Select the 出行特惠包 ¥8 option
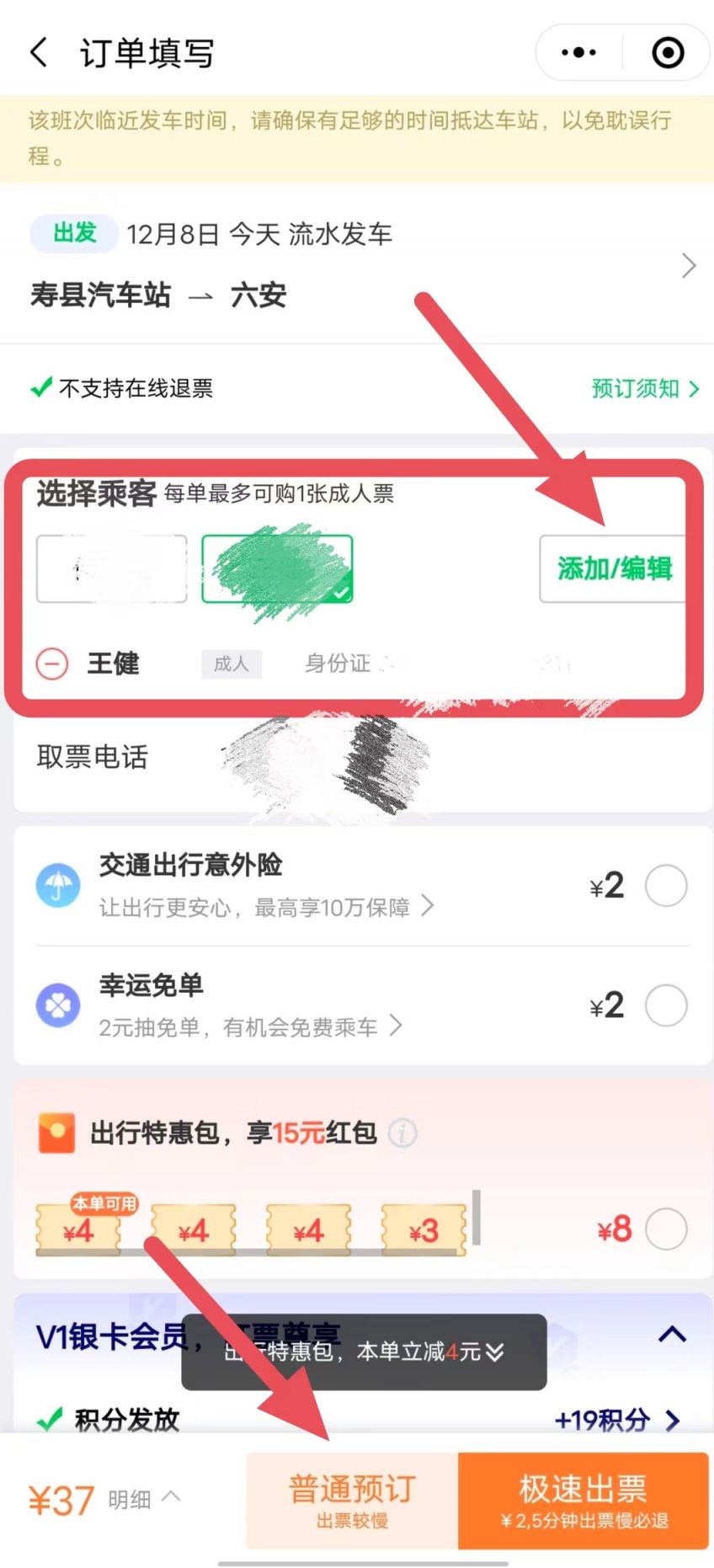The height and width of the screenshot is (1568, 714). click(665, 1229)
